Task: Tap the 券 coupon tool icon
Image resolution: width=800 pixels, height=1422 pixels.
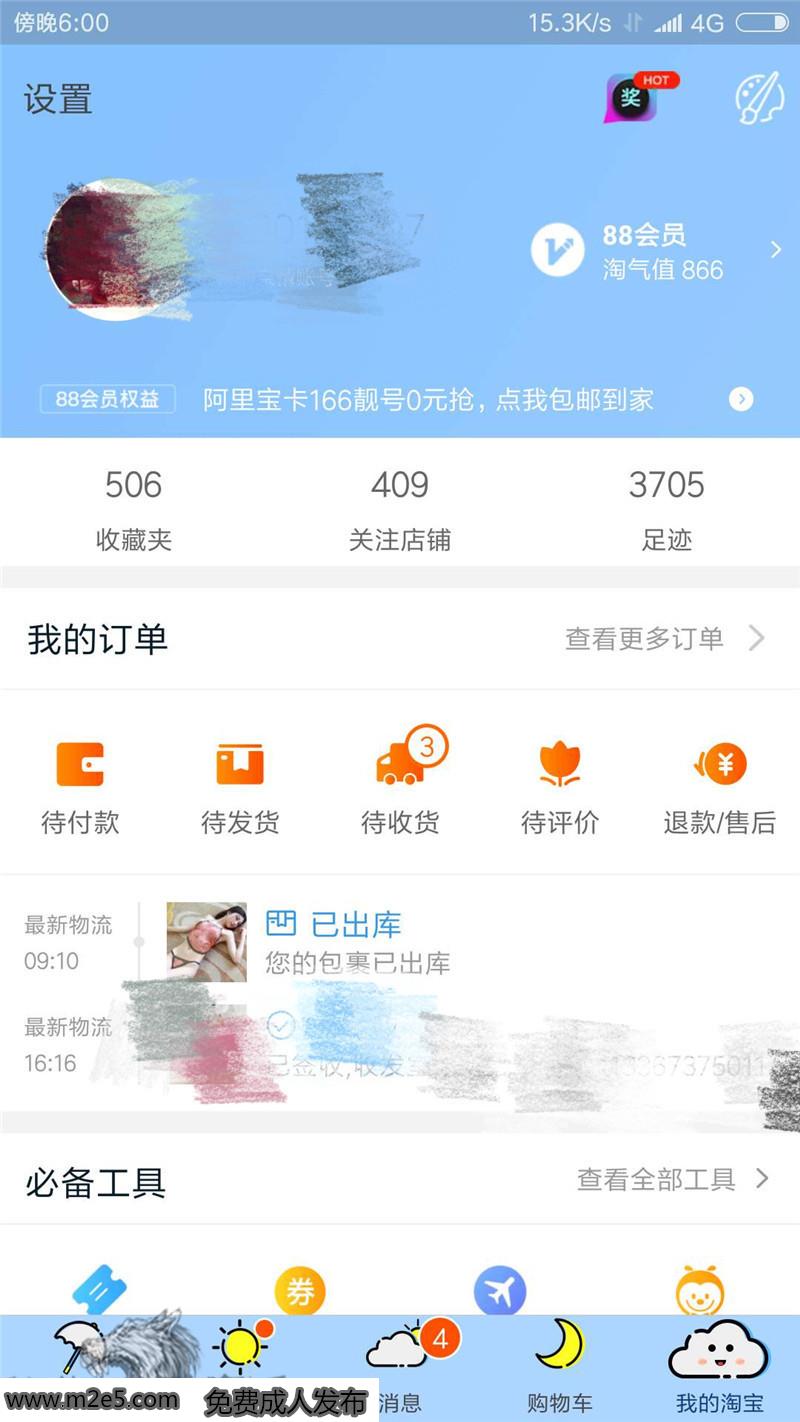Action: tap(299, 1291)
